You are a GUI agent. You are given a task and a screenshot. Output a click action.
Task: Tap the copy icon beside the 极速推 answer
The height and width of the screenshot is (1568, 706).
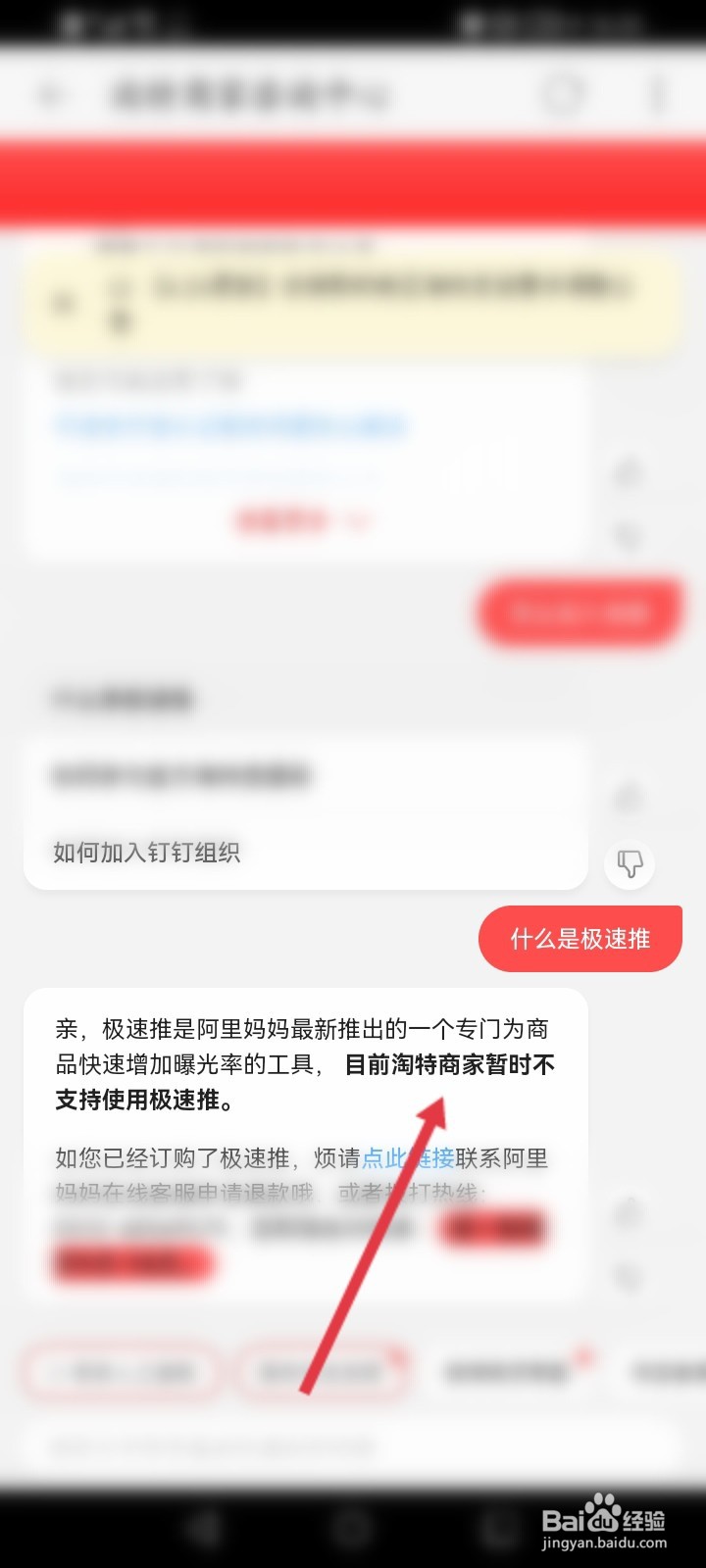[629, 1277]
